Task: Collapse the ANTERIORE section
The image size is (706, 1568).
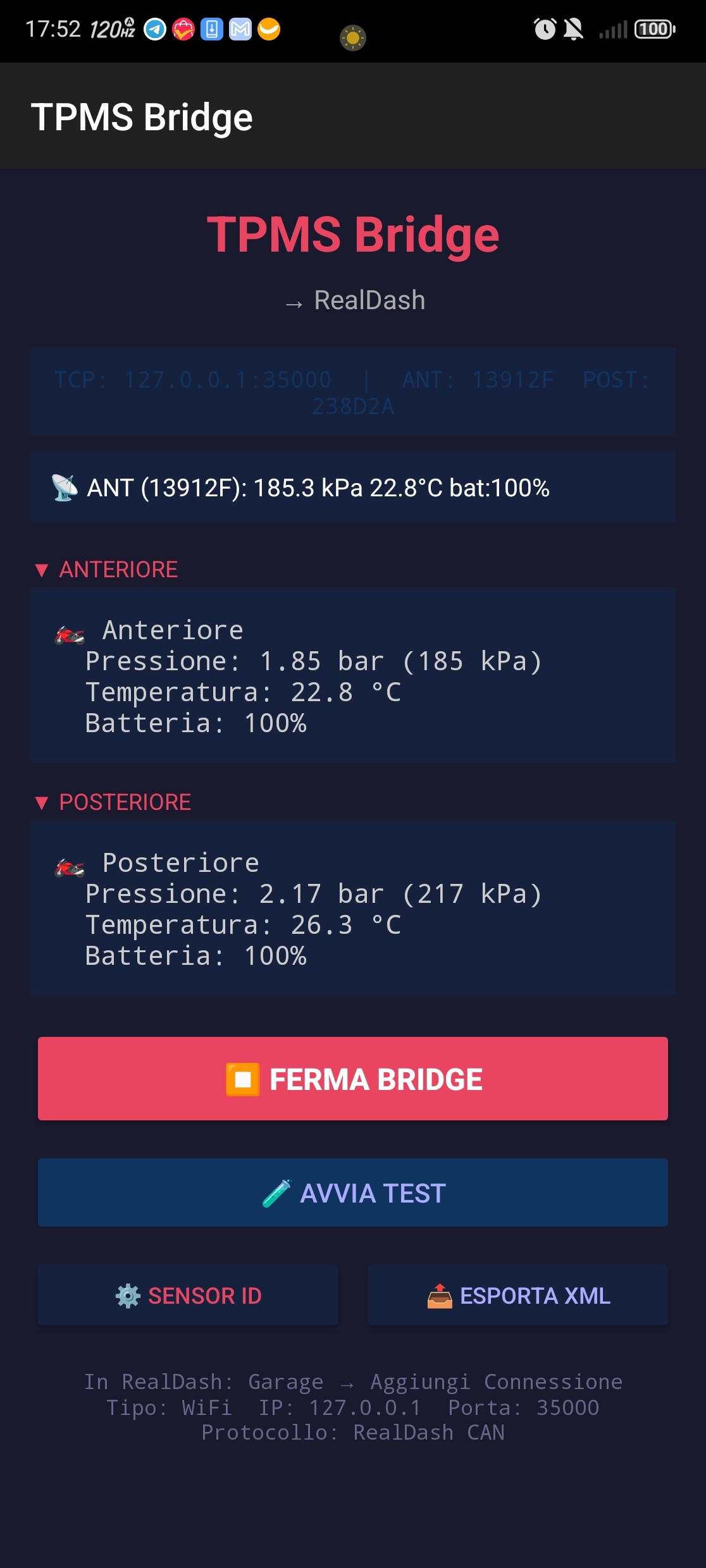Action: [106, 570]
